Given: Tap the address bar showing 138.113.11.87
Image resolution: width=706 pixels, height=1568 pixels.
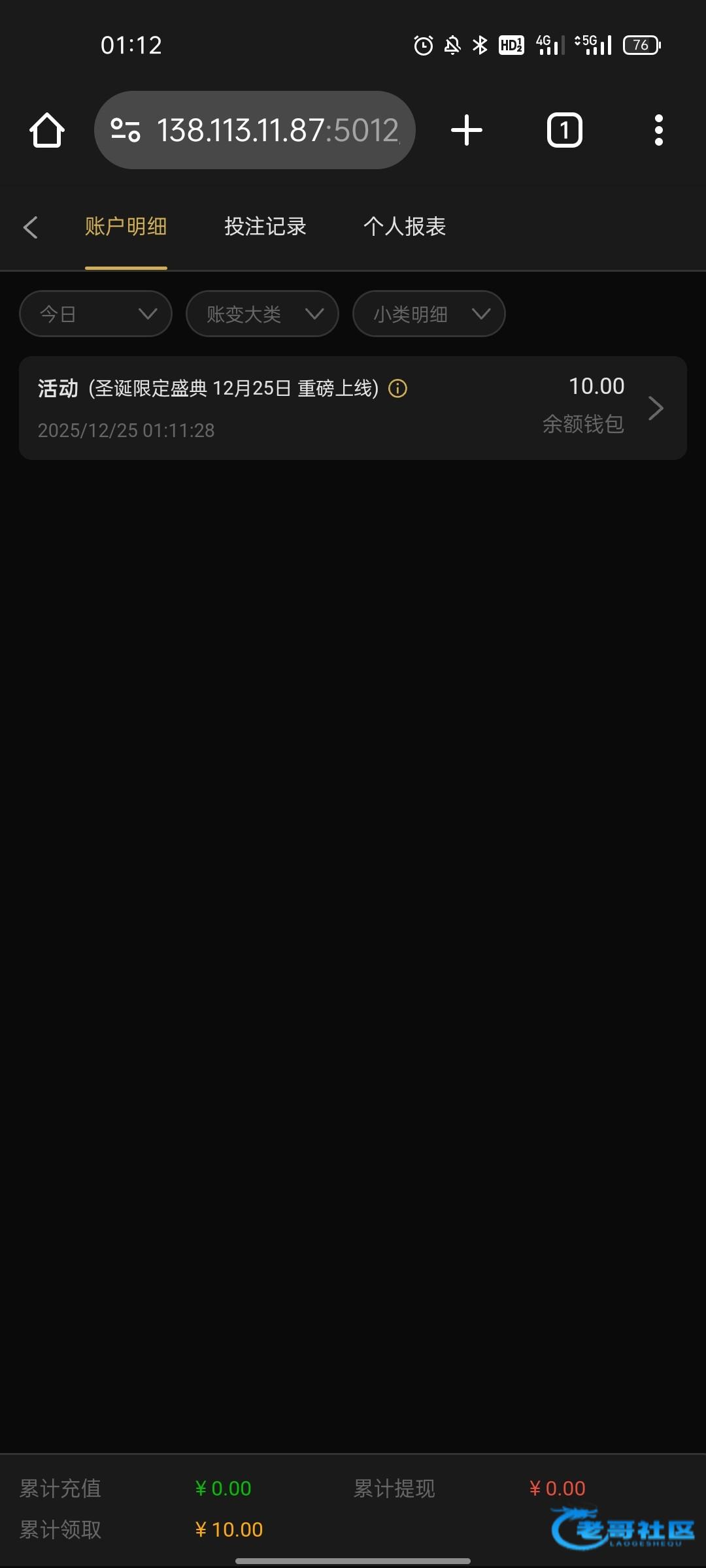Looking at the screenshot, I should point(278,130).
